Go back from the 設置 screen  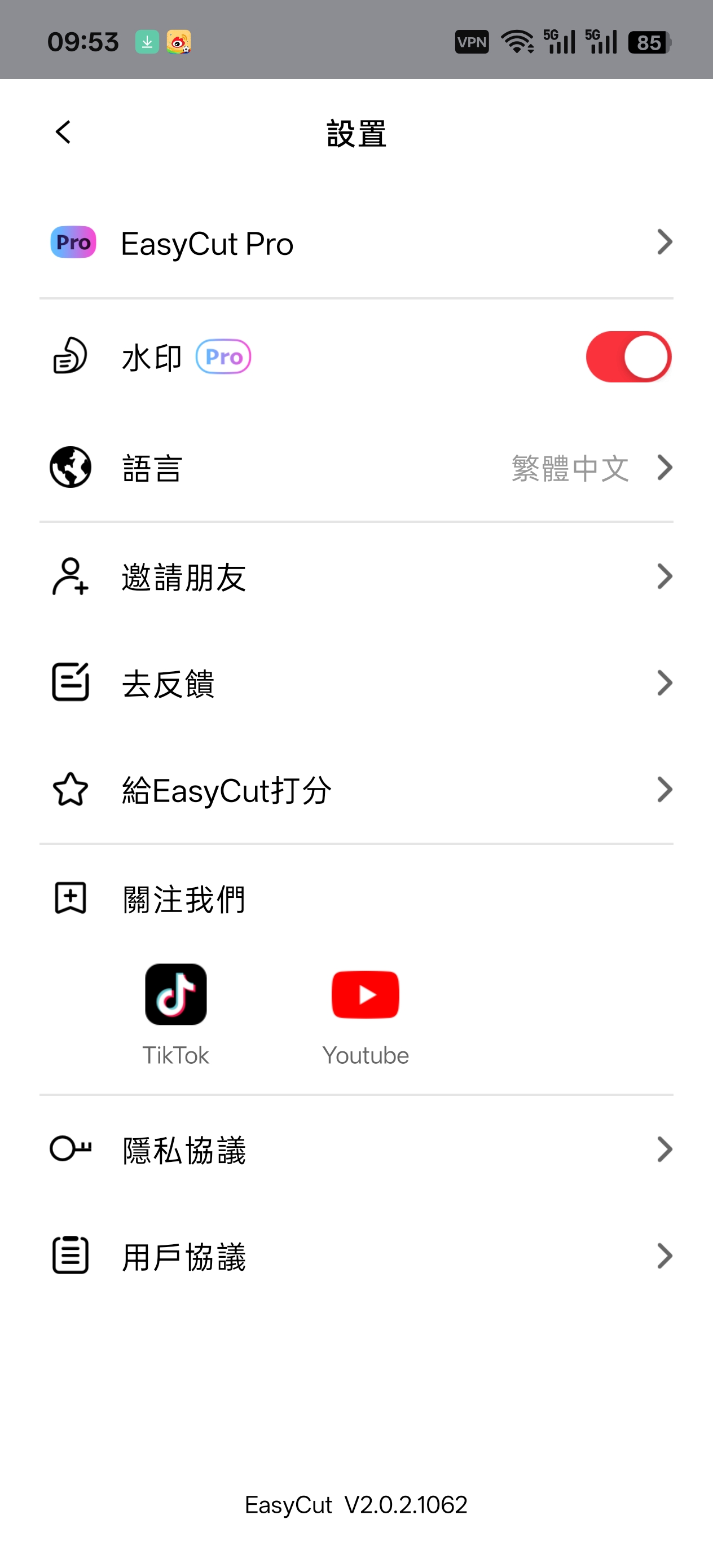[x=63, y=132]
